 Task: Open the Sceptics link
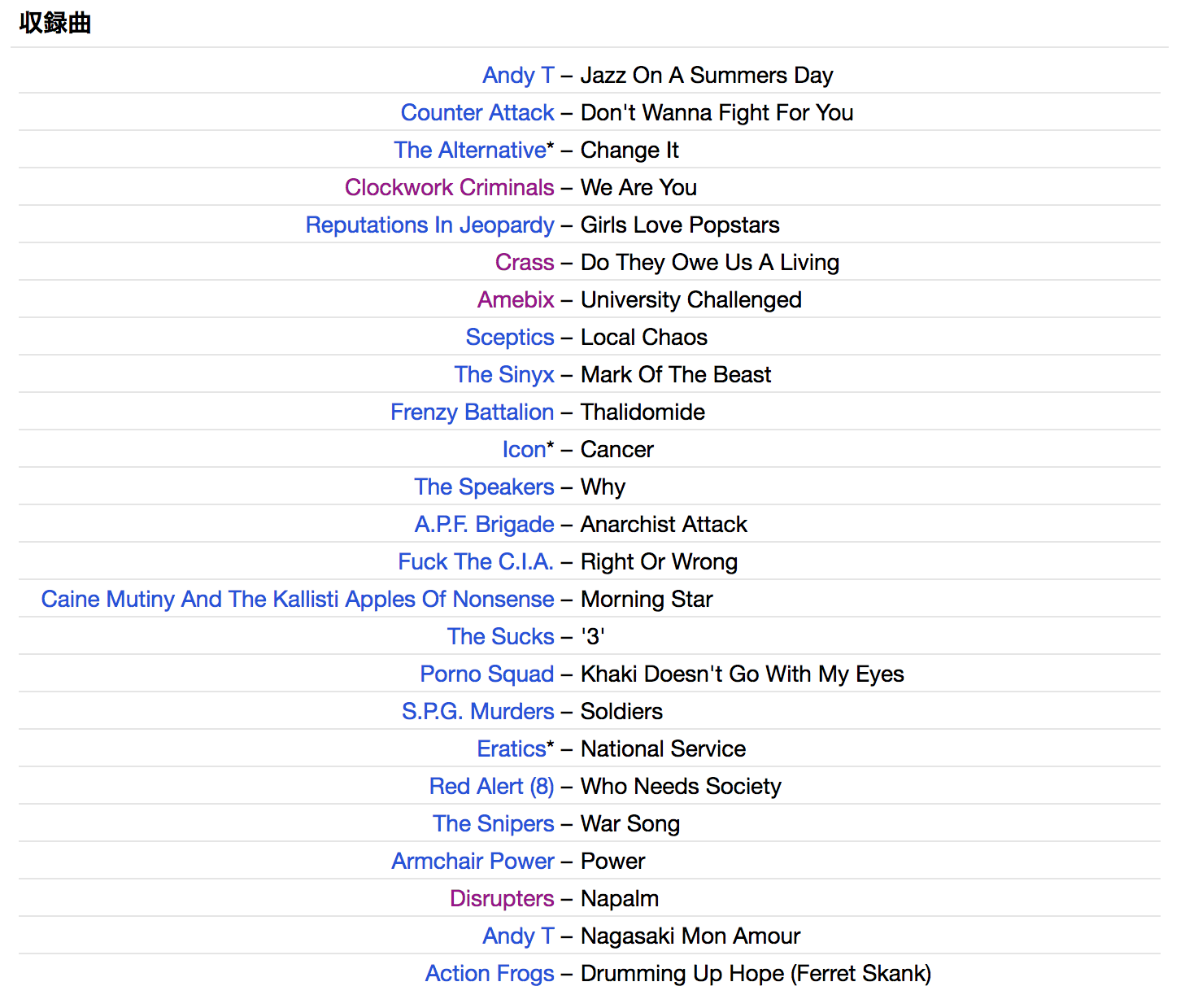(x=509, y=338)
